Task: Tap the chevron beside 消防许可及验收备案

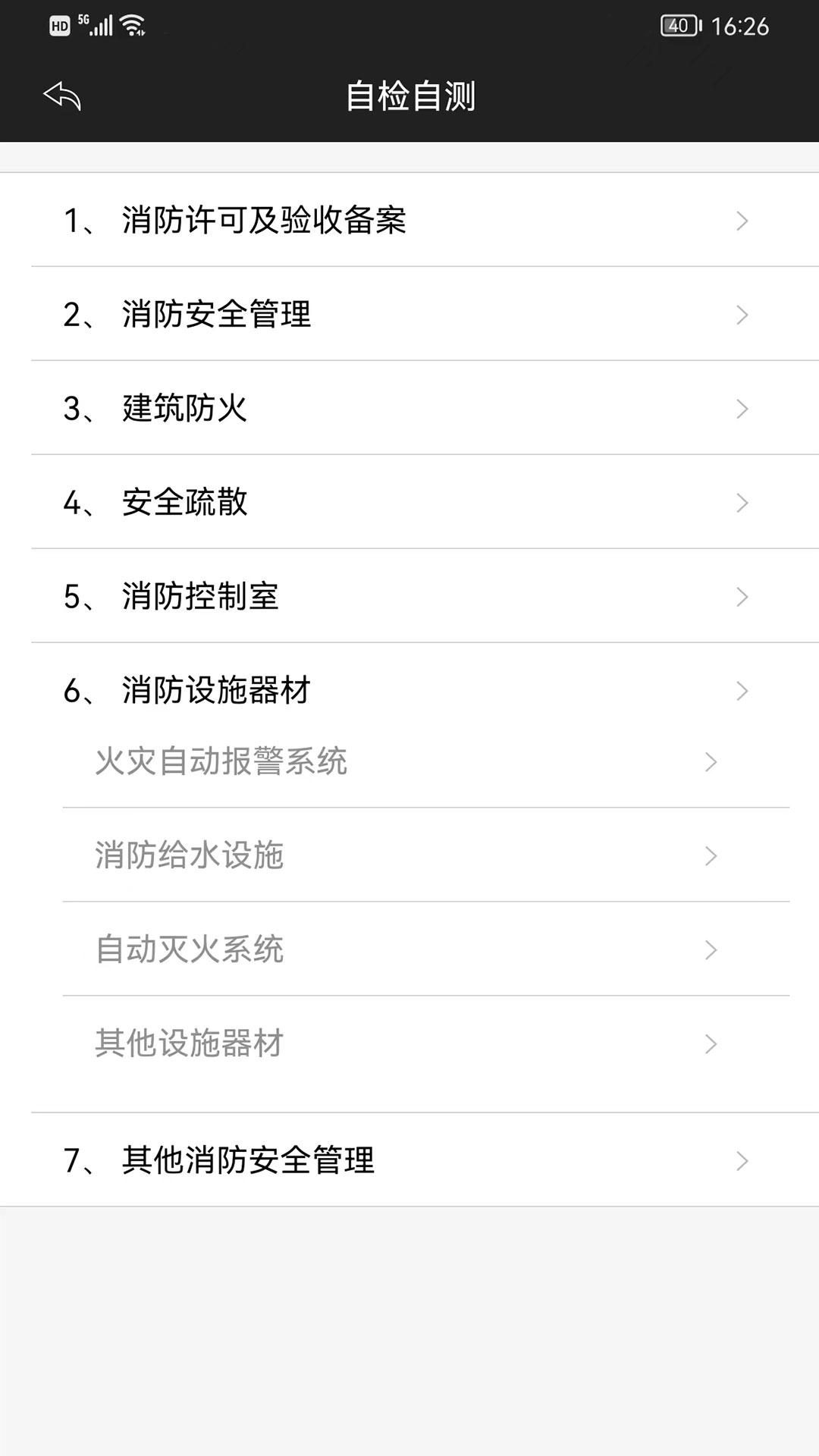Action: click(x=742, y=221)
